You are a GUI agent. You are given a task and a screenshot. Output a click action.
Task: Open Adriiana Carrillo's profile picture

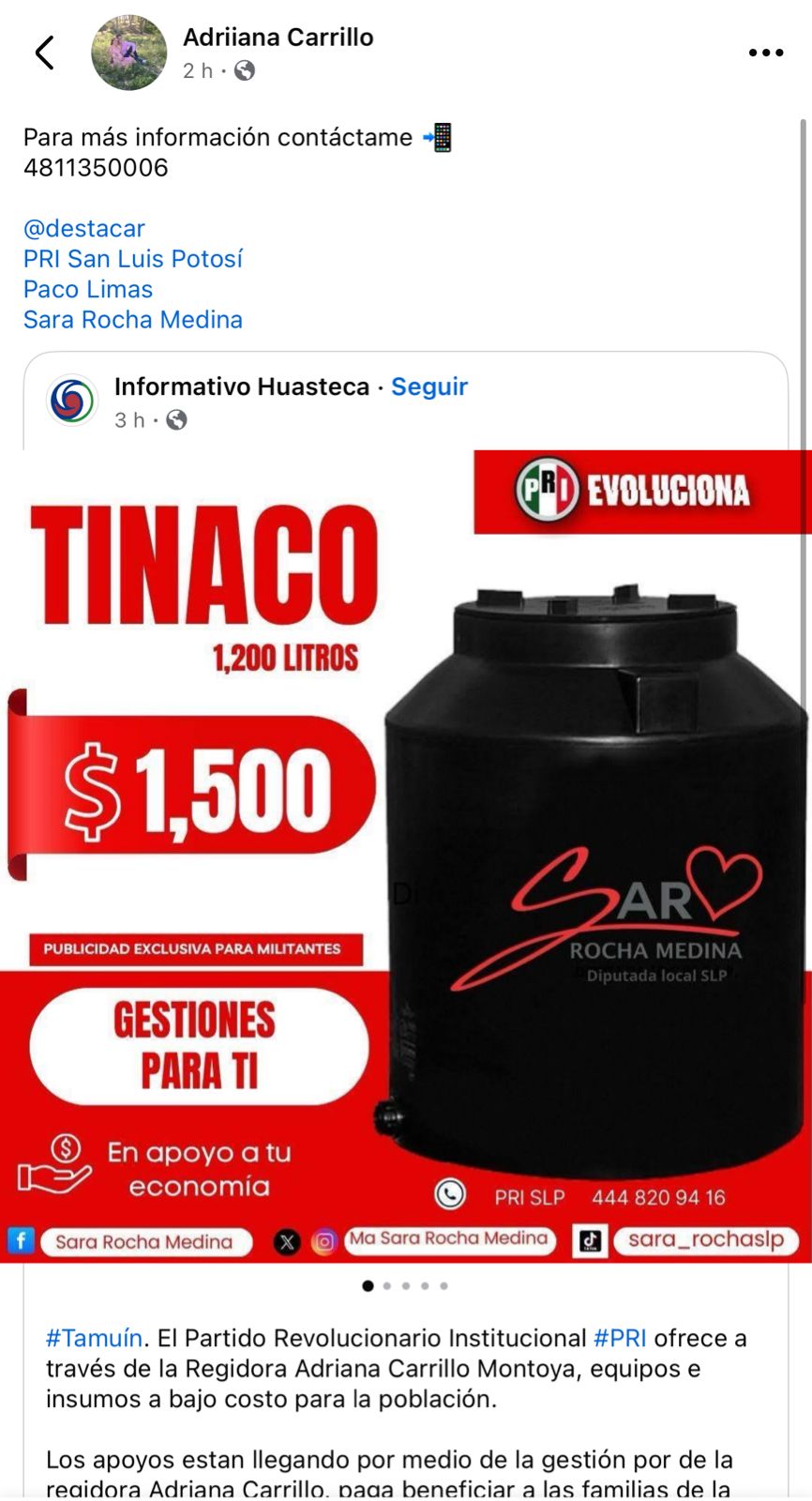[128, 53]
